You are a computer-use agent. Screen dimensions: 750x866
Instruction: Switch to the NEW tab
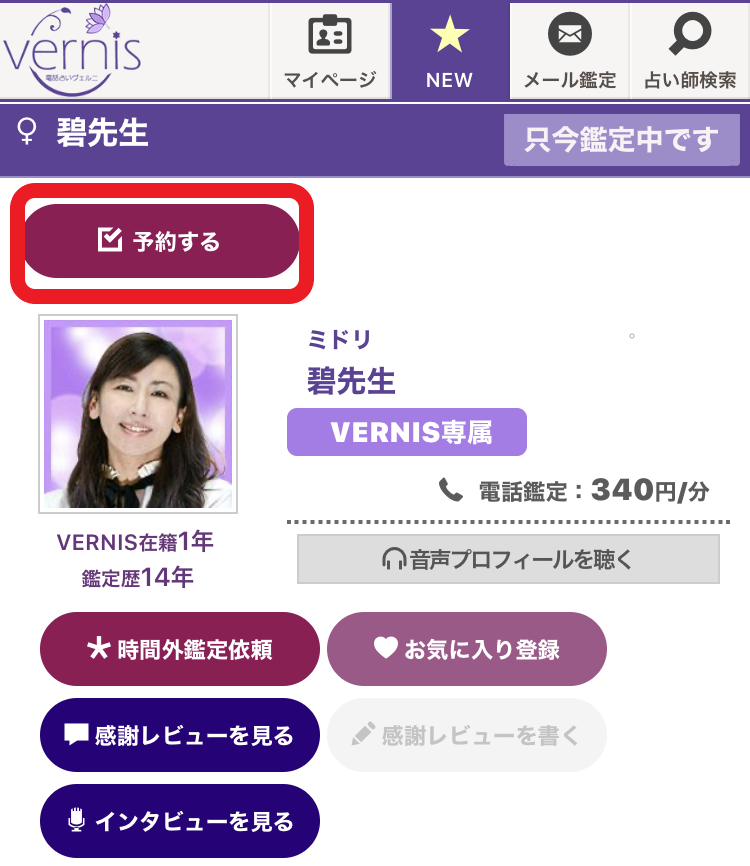pyautogui.click(x=449, y=50)
